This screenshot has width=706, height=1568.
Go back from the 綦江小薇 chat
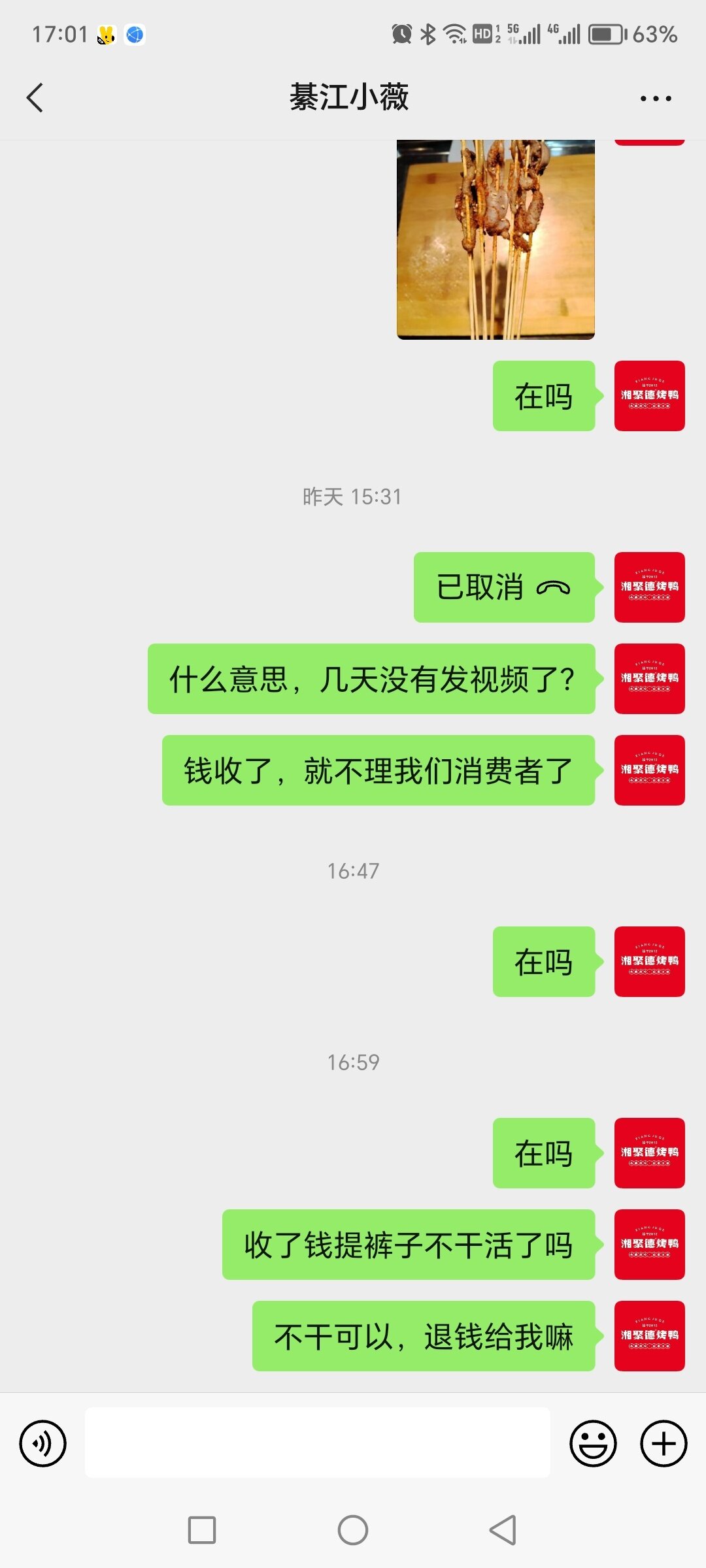tap(35, 98)
